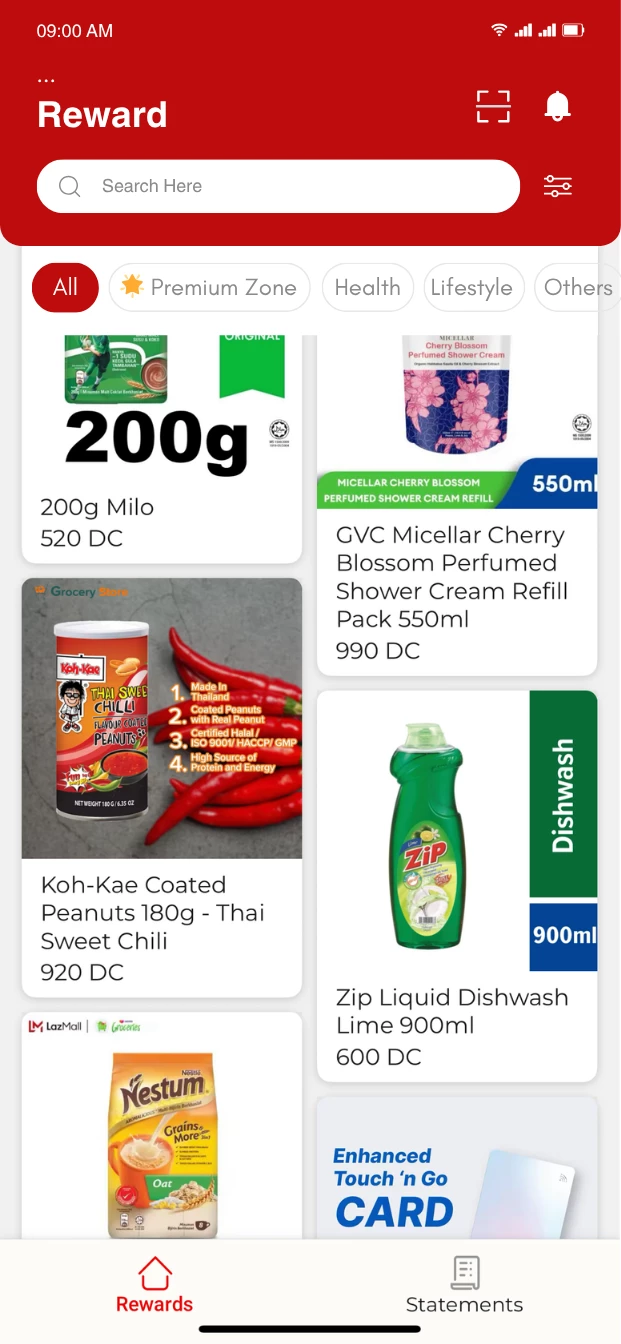
Task: Open the 200g Milo reward
Action: tap(161, 450)
